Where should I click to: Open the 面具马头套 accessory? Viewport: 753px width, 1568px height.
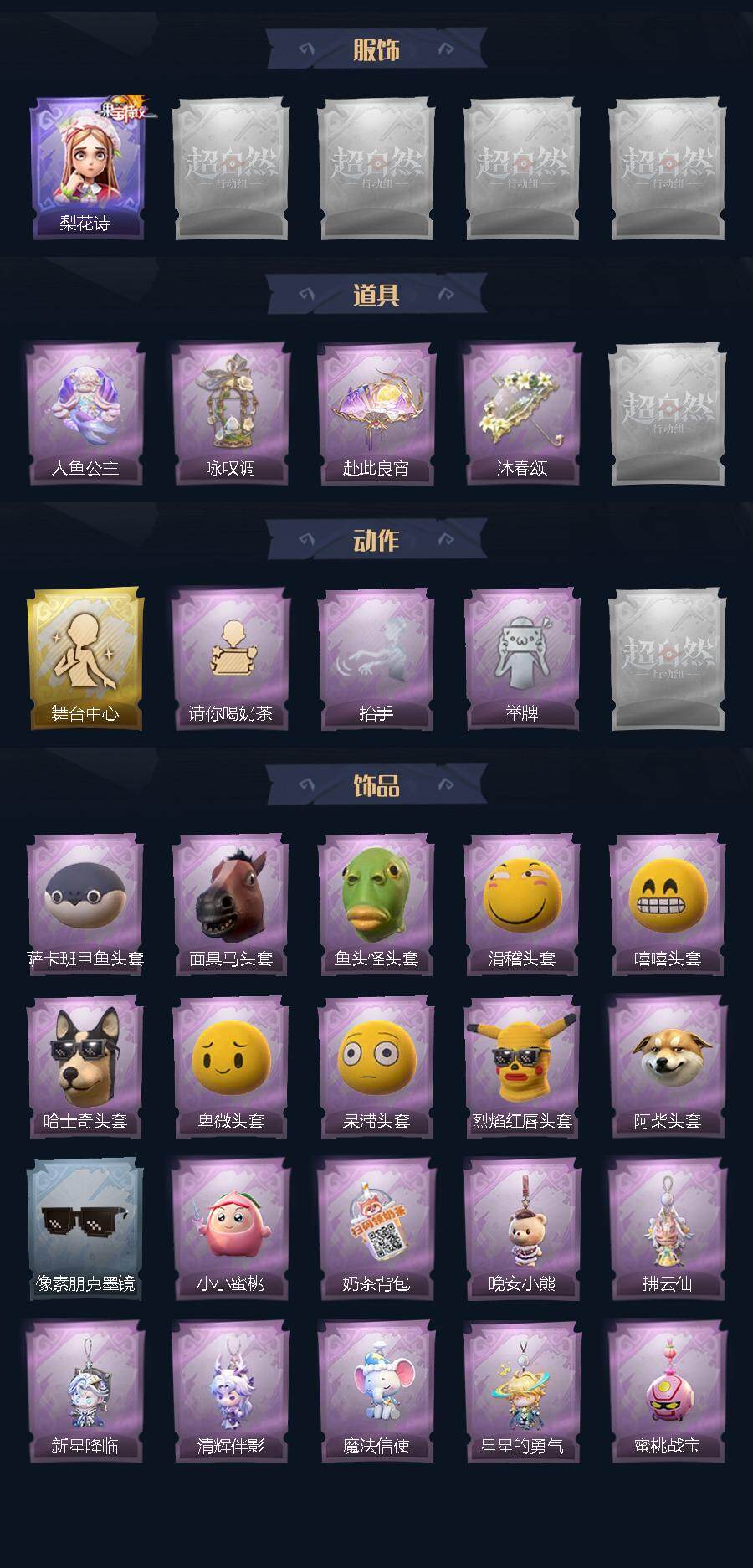click(x=231, y=904)
